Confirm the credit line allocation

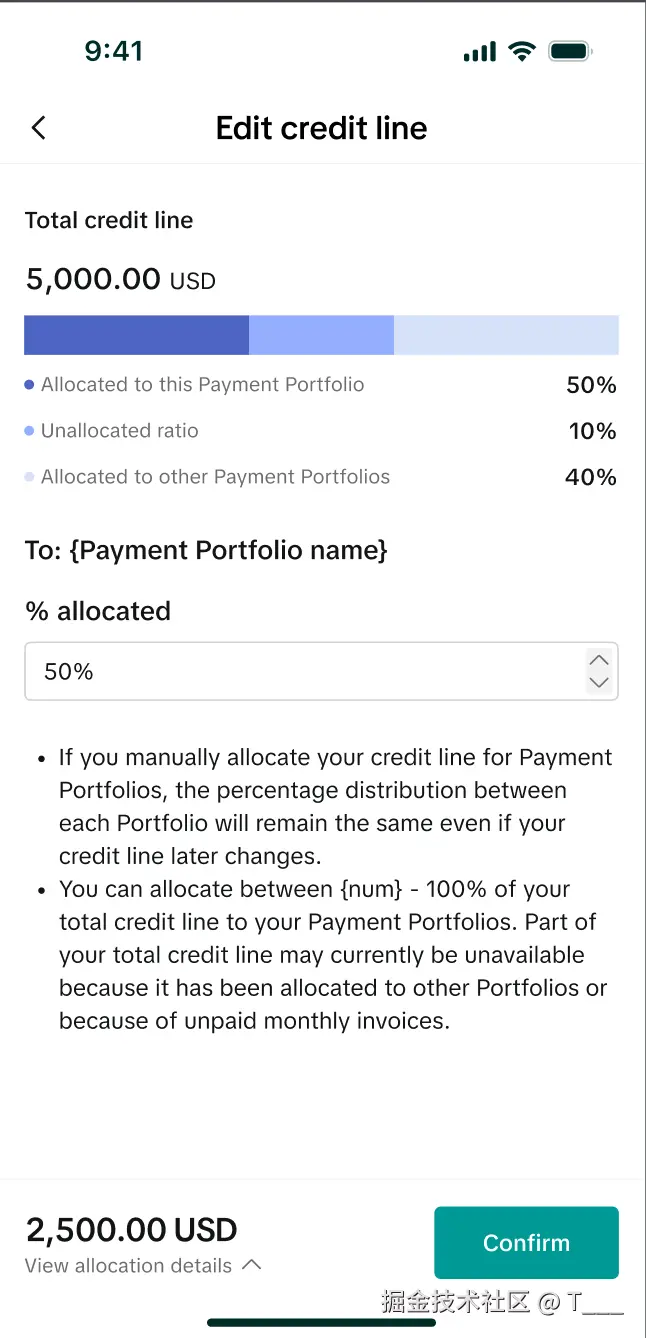pyautogui.click(x=526, y=1243)
